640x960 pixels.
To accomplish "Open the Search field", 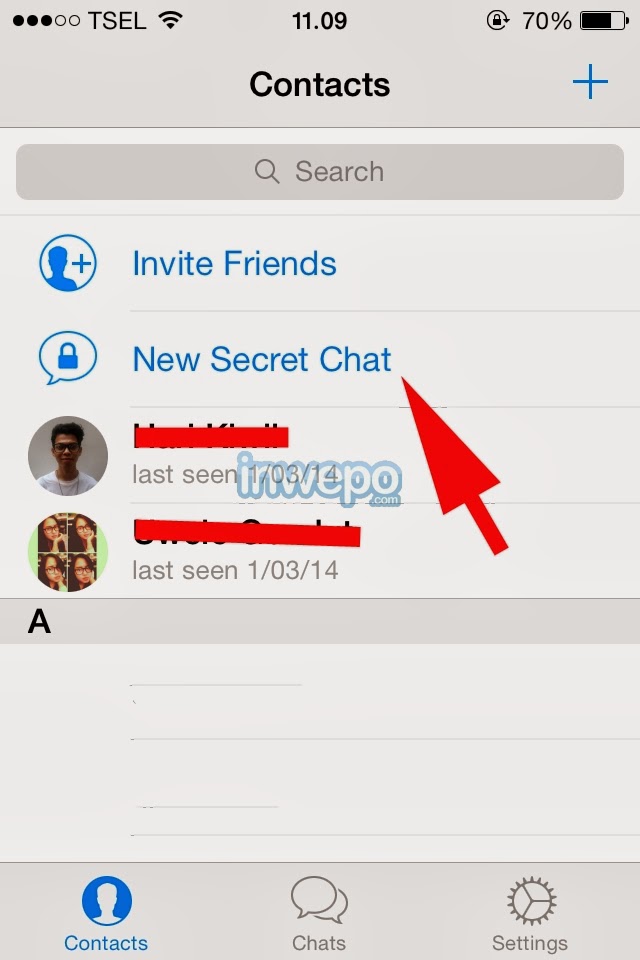I will 320,172.
